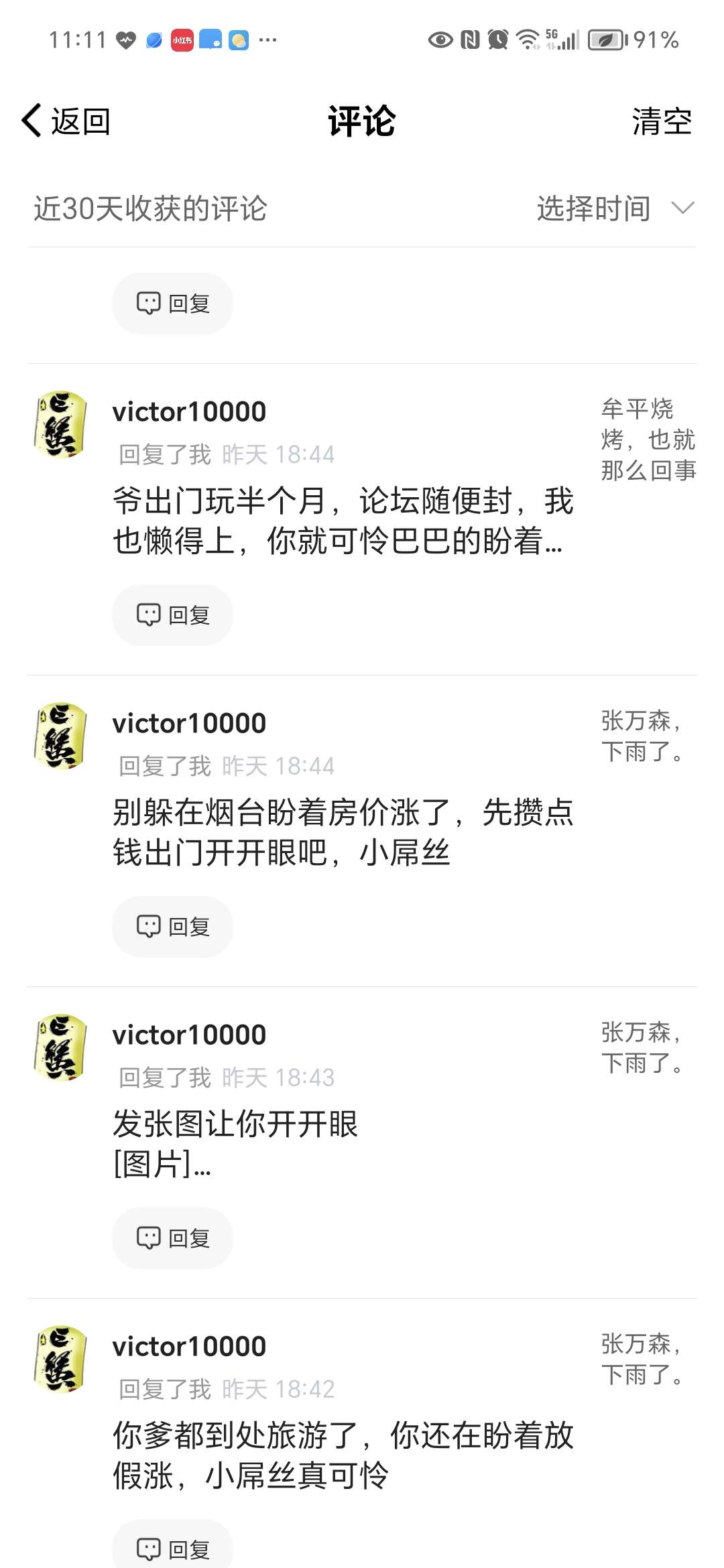Reply to the 发张图让你开开眼 comment

click(x=173, y=1238)
